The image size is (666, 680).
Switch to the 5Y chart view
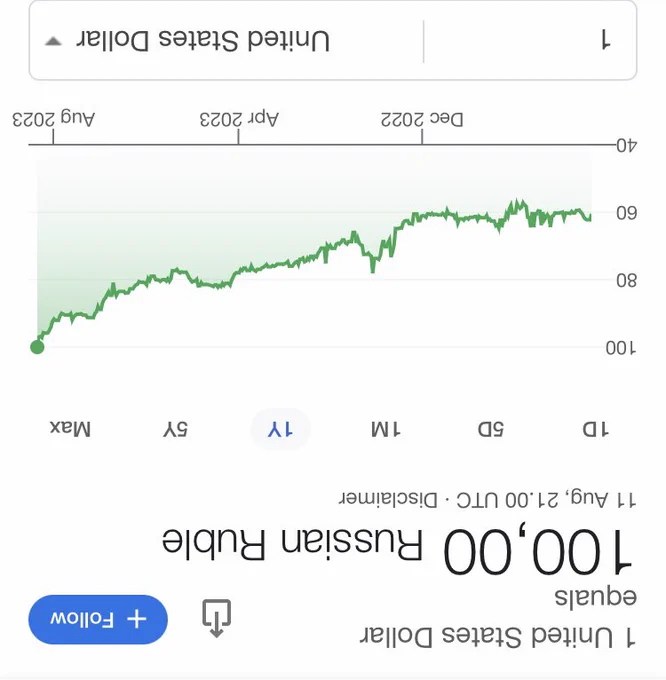(175, 429)
